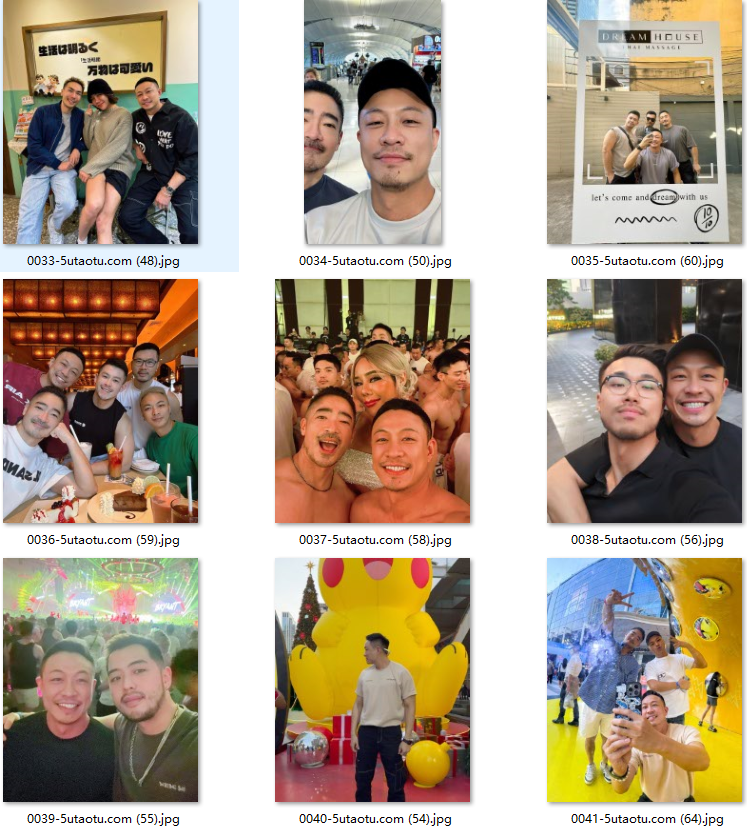Select the photo 0039-5utaotu.com (55).jpg
The image size is (747, 827).
click(100, 680)
